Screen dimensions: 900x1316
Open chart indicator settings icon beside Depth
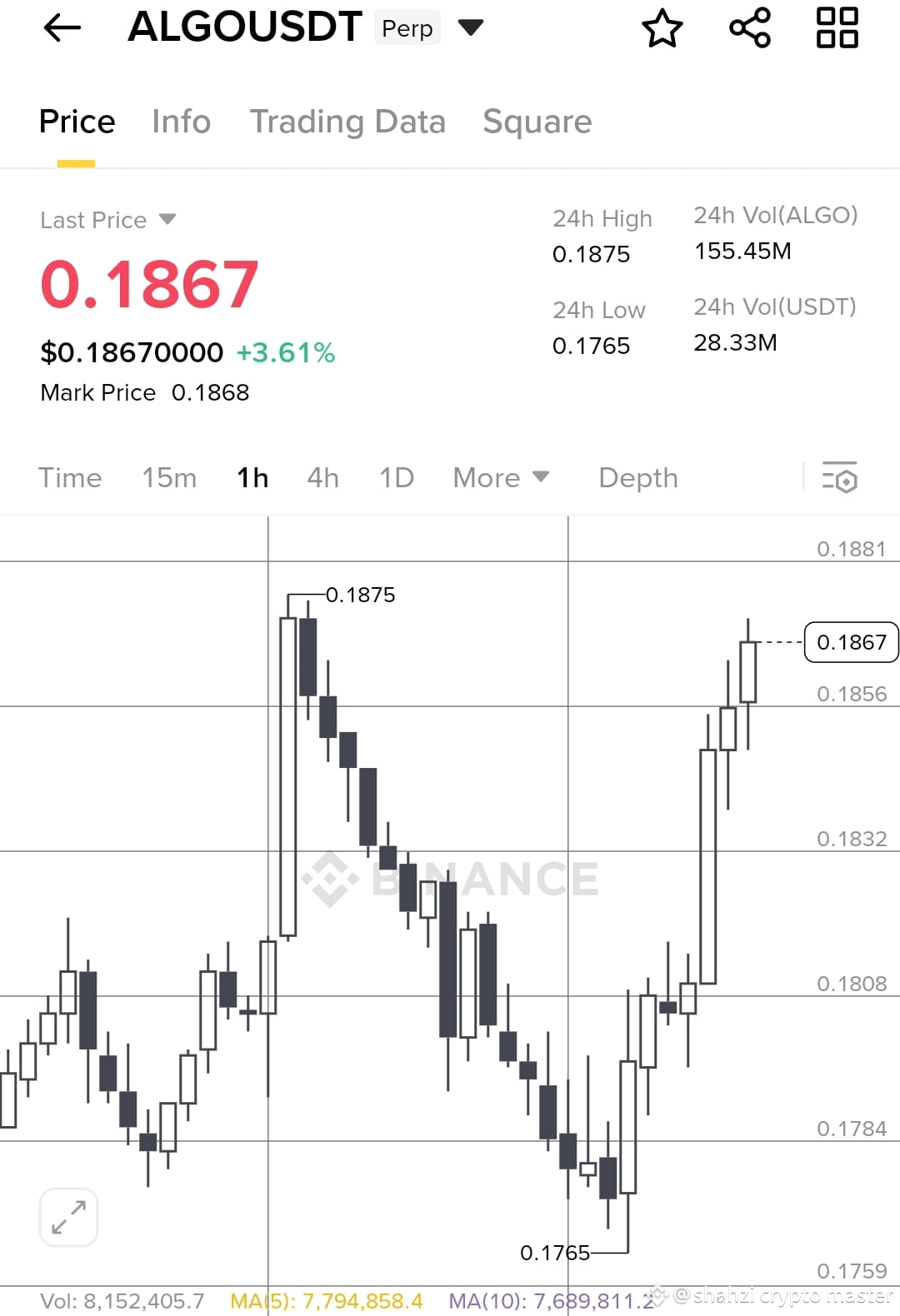pyautogui.click(x=840, y=478)
